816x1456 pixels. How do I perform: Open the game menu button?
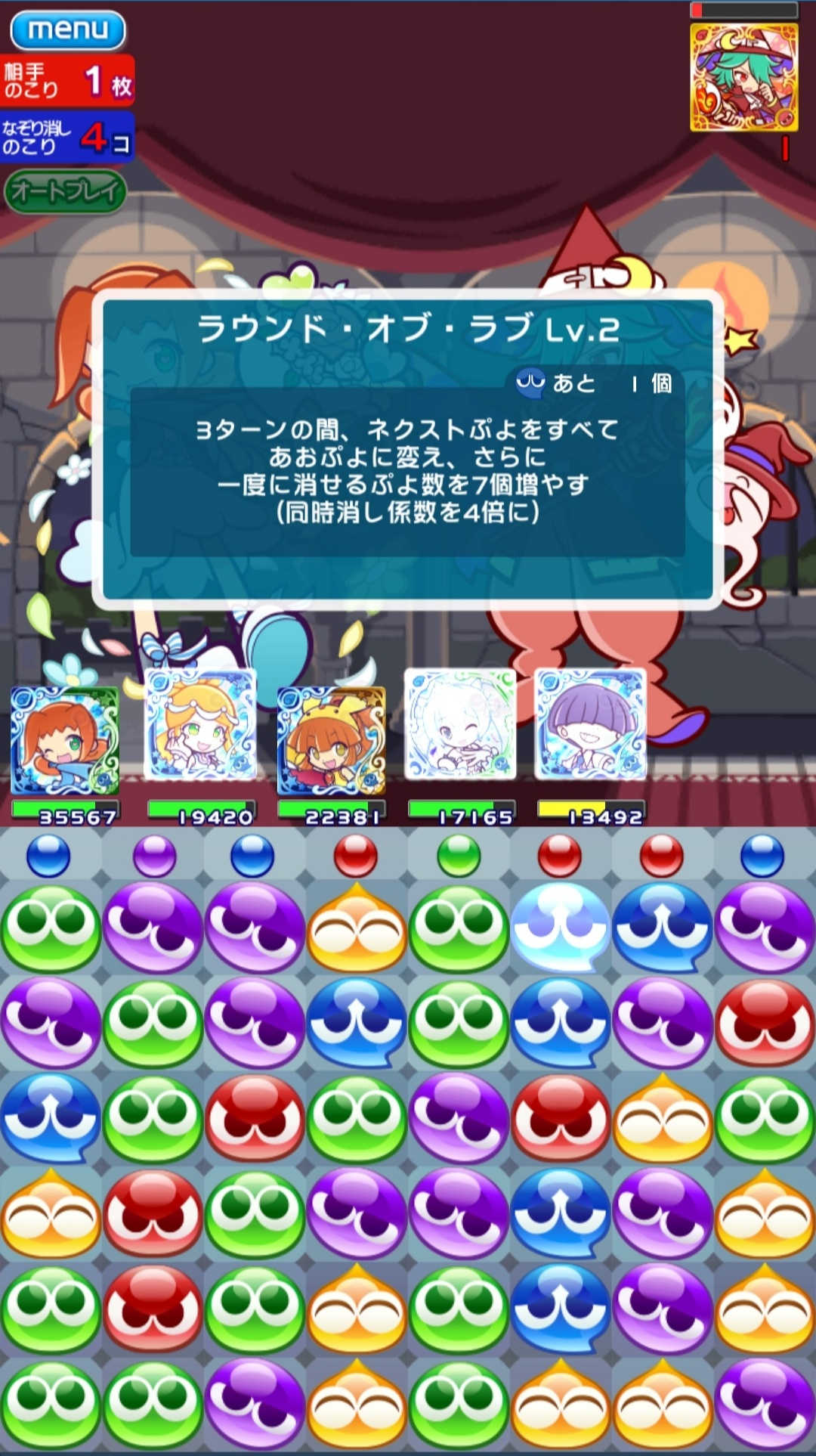67,30
